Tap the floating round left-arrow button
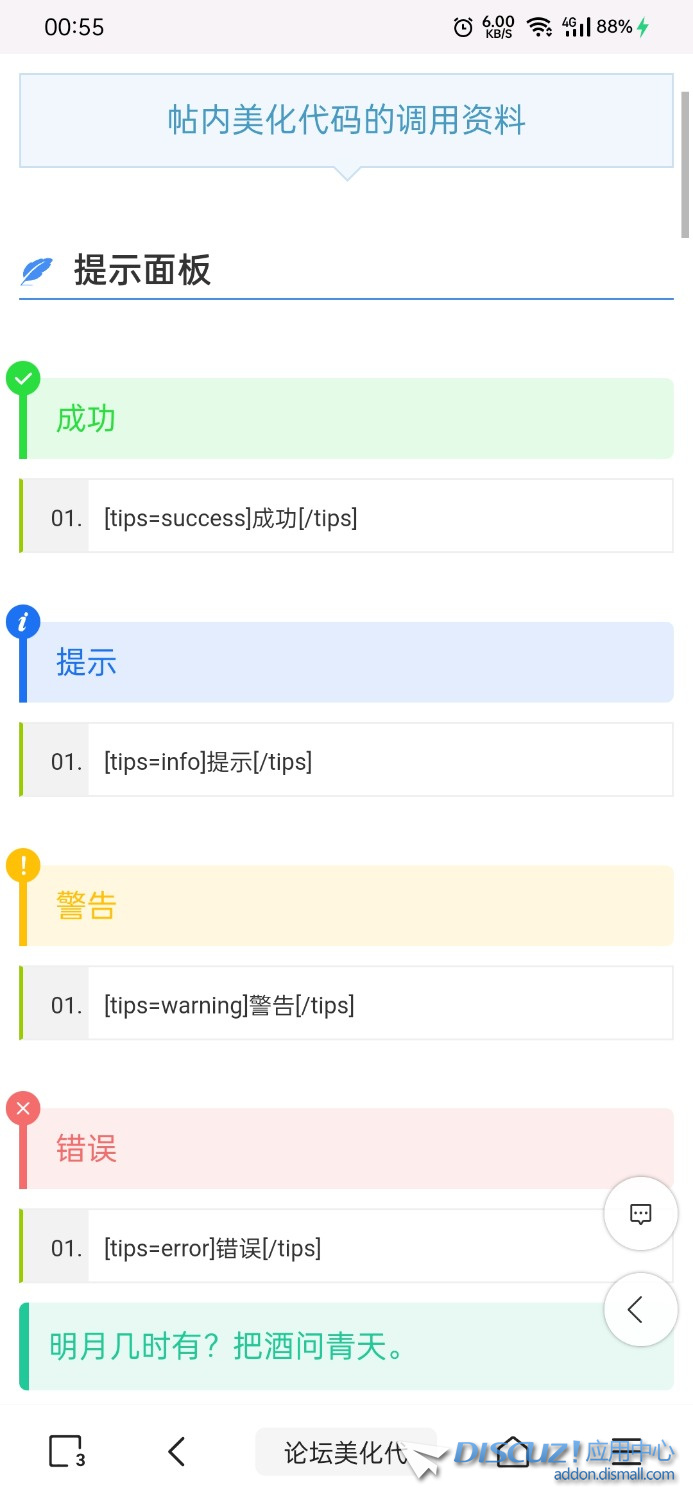 click(x=641, y=1309)
